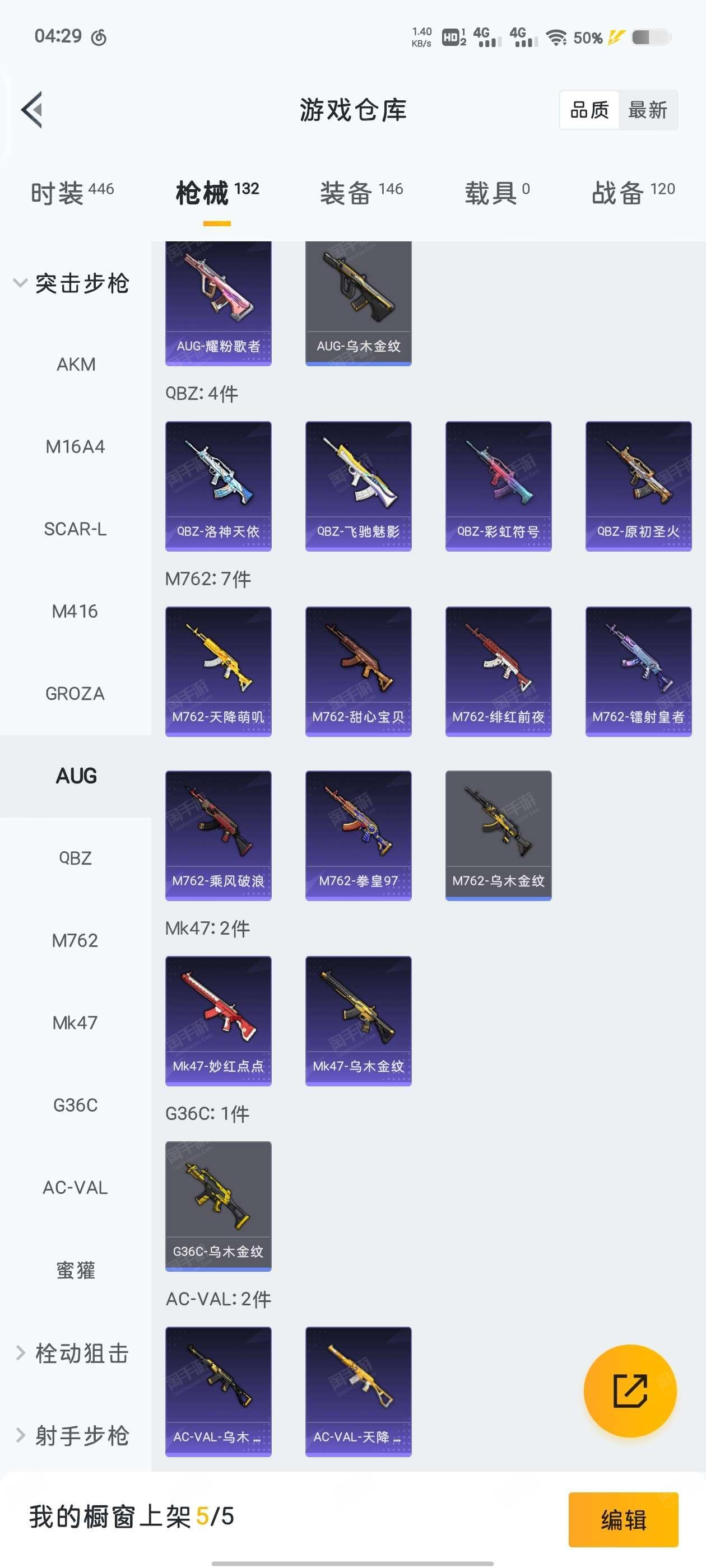706x1568 pixels.
Task: Tap the orange floating share button
Action: click(630, 1391)
